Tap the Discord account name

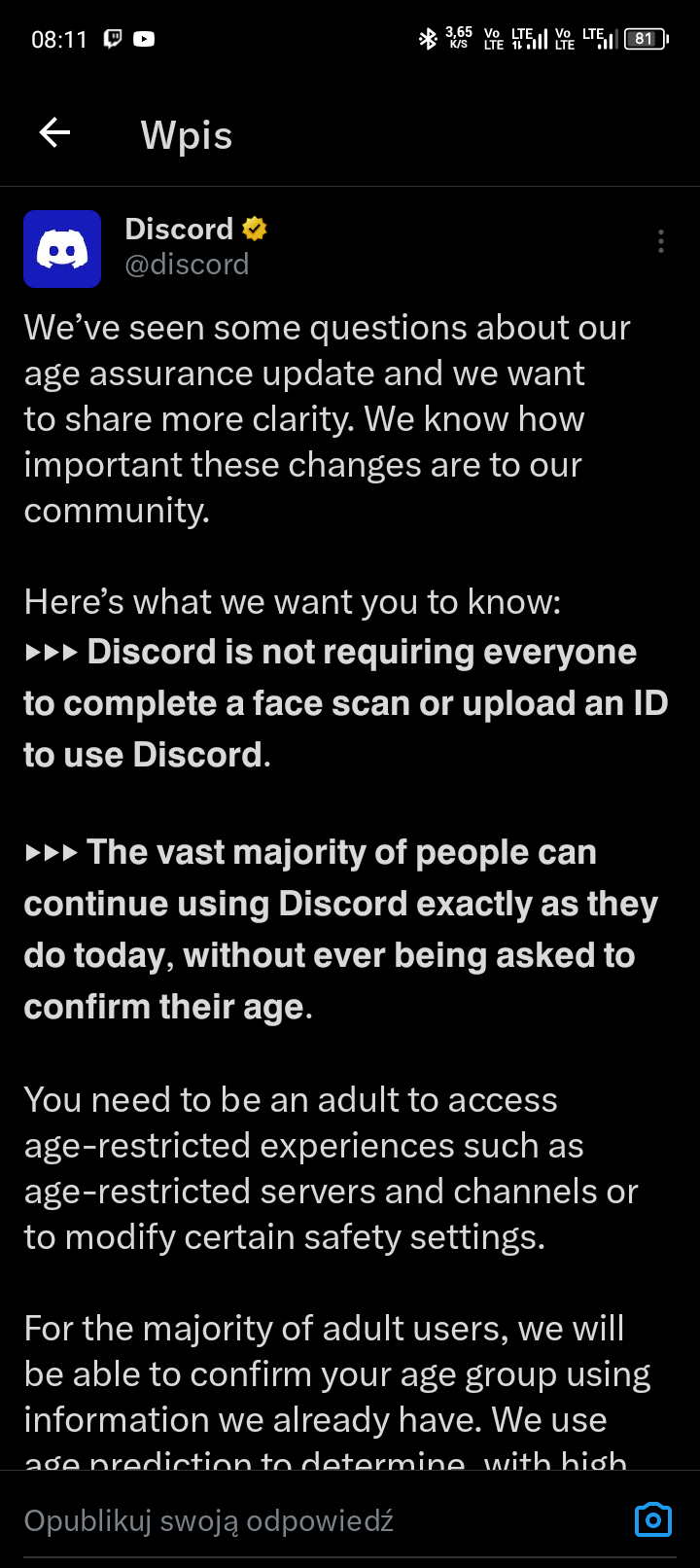179,230
